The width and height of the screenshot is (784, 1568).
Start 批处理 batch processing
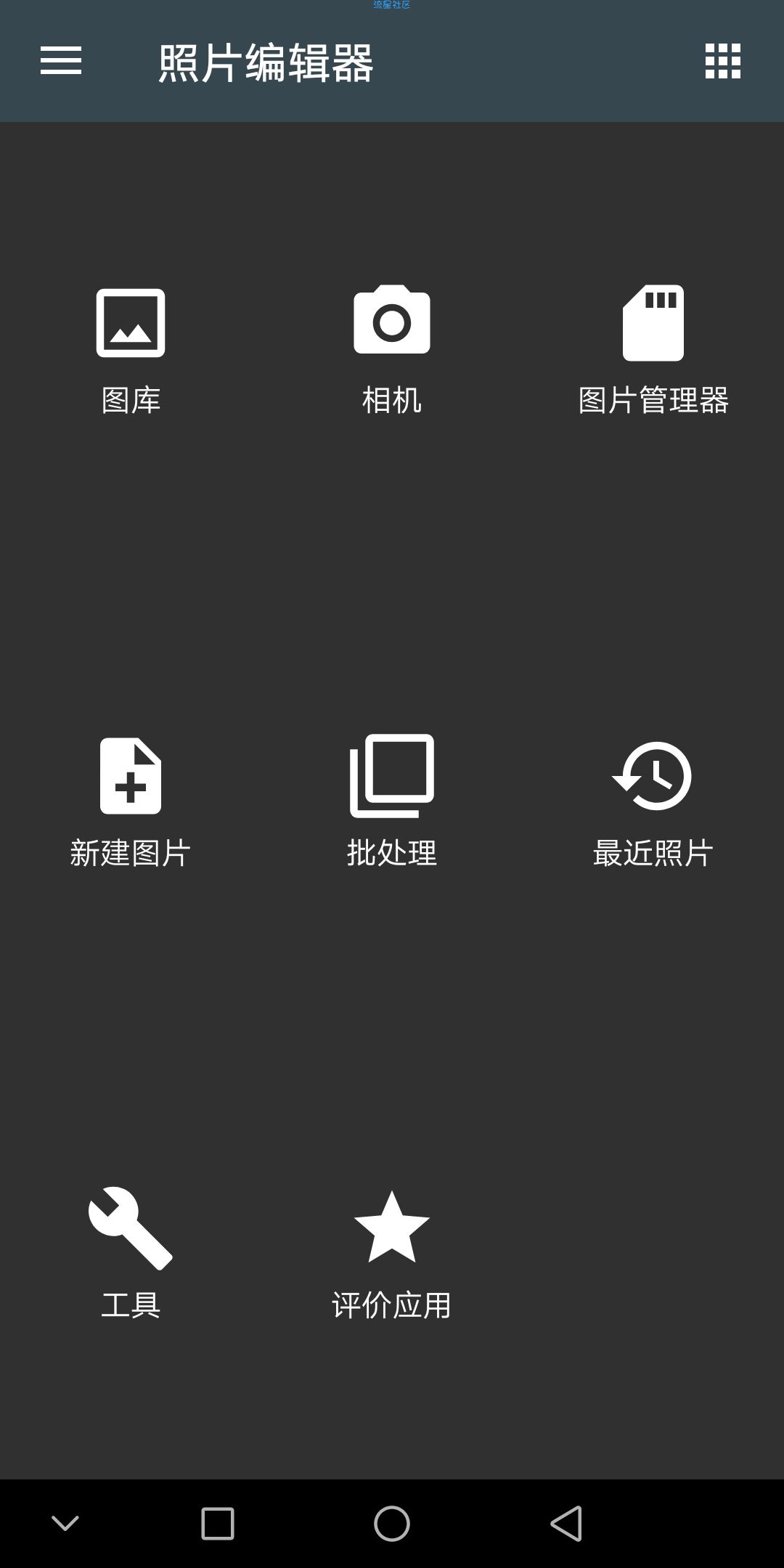(392, 803)
